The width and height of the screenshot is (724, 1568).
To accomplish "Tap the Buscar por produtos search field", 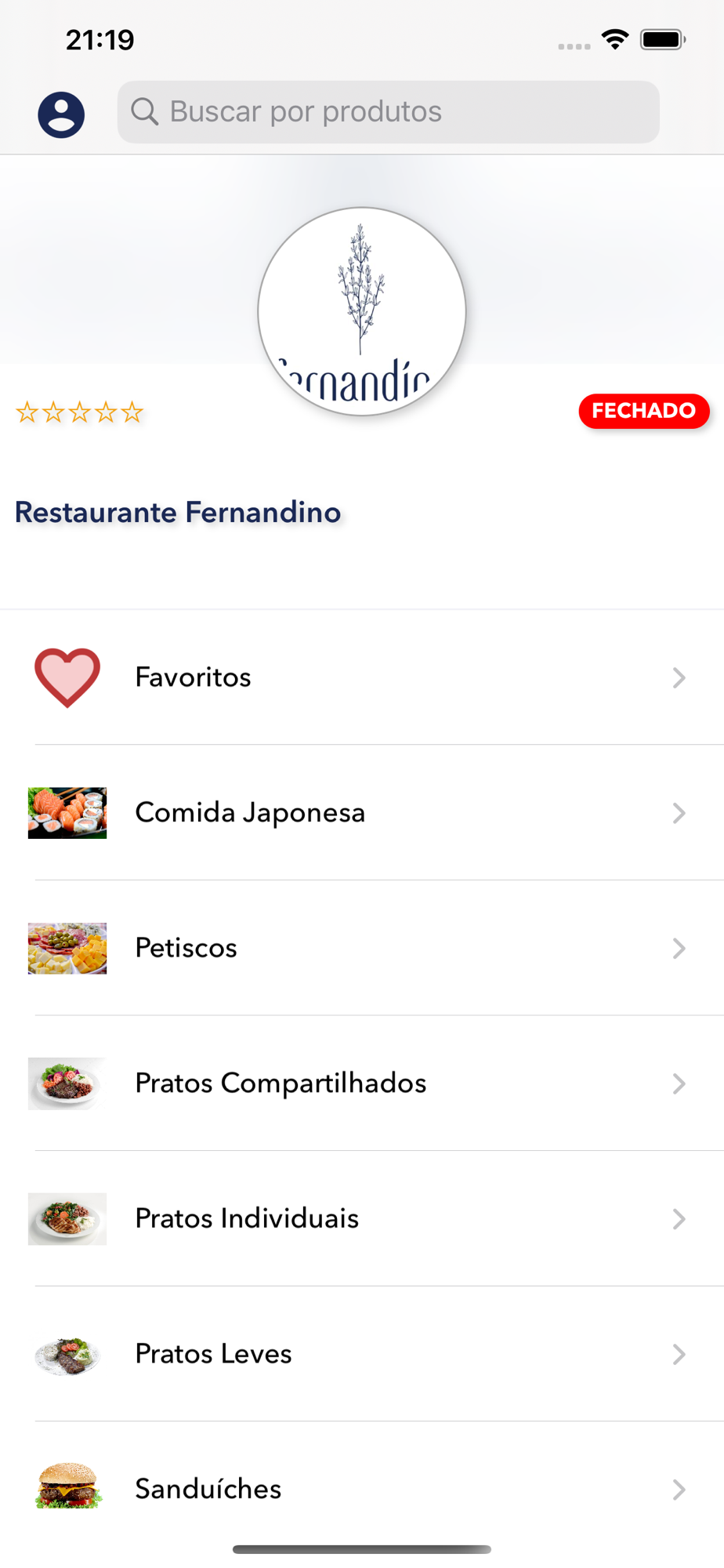I will click(388, 112).
